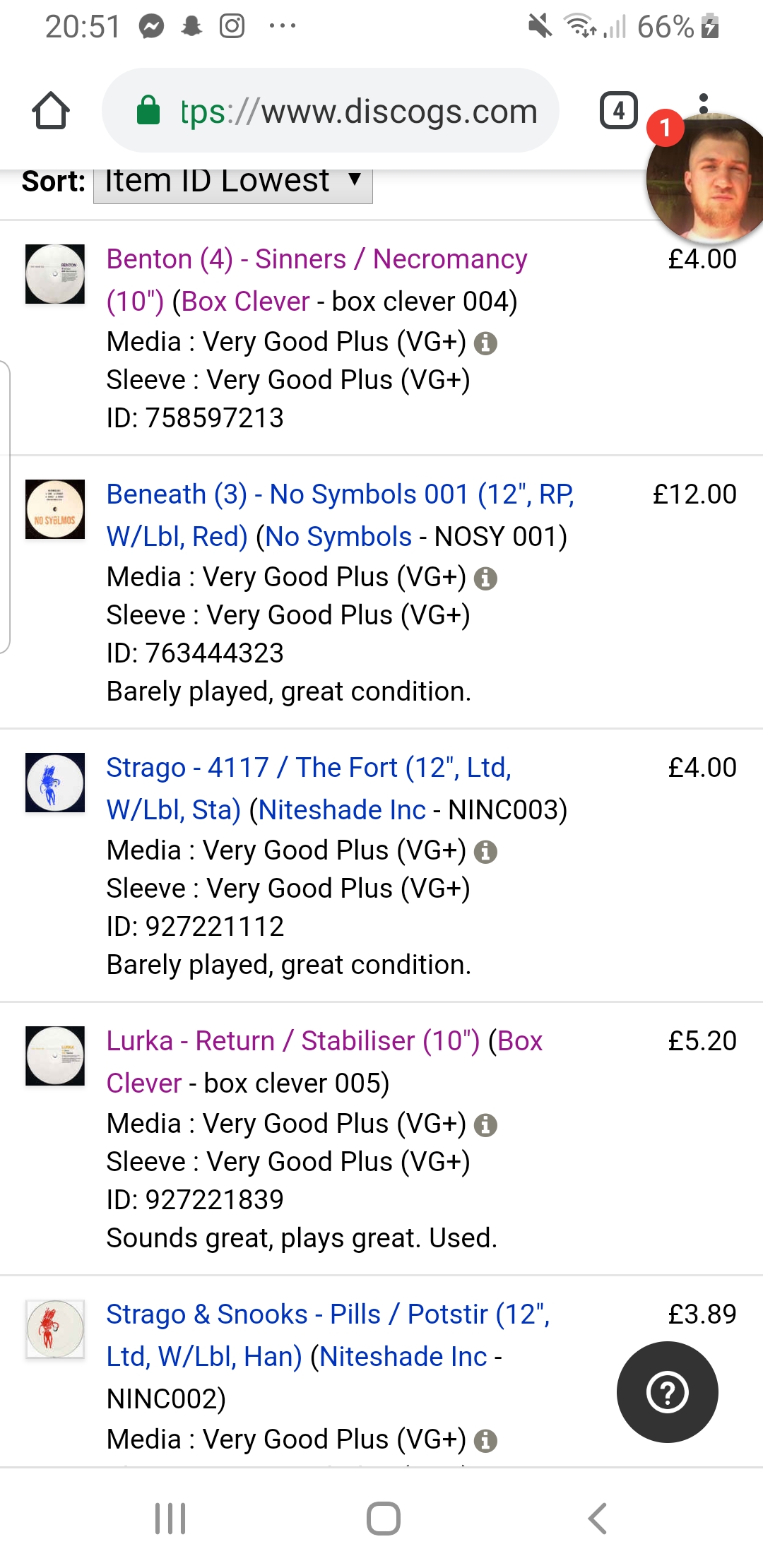This screenshot has width=763, height=1568.
Task: Tap the browser home icon
Action: (51, 111)
